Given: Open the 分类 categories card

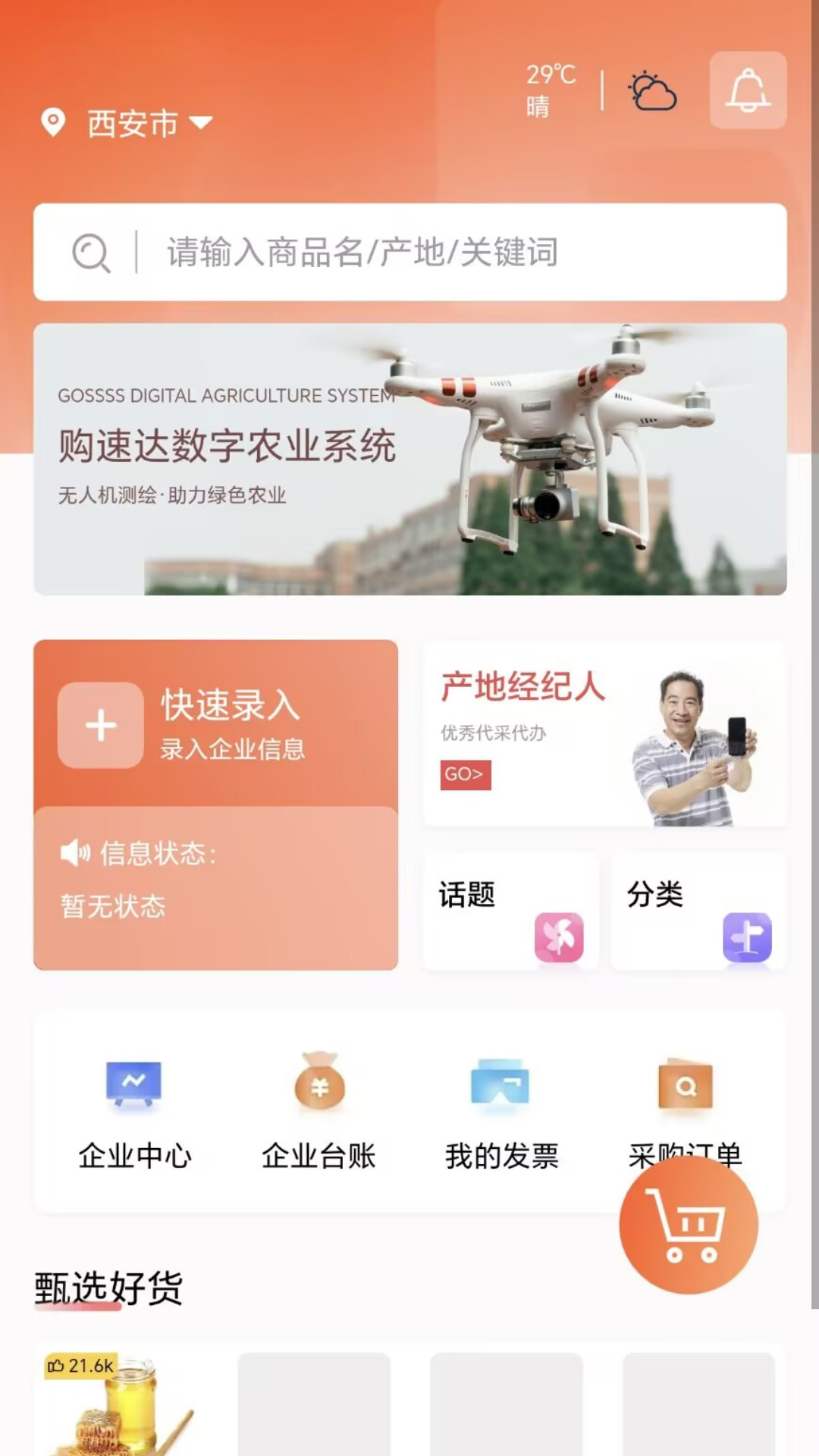Looking at the screenshot, I should click(x=698, y=911).
